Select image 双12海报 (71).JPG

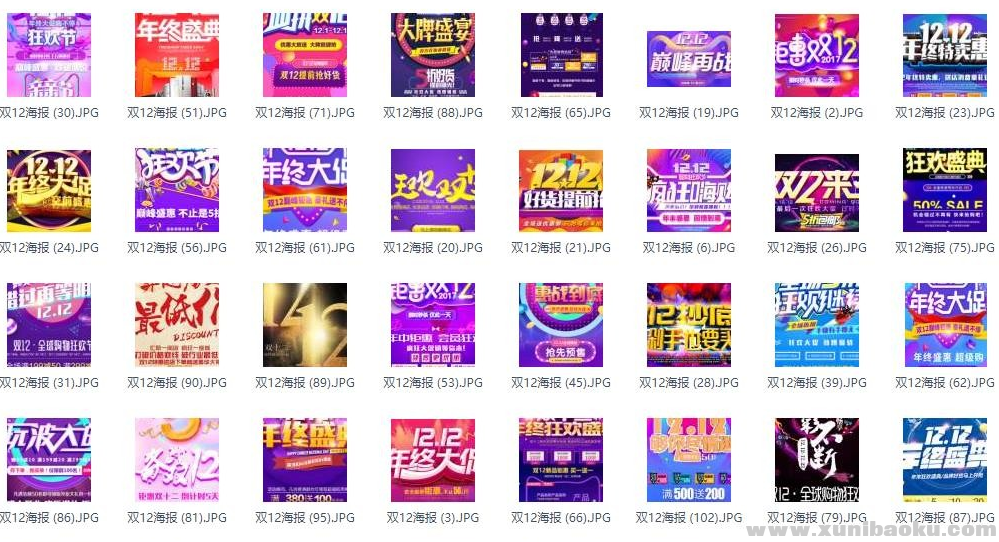[x=305, y=55]
